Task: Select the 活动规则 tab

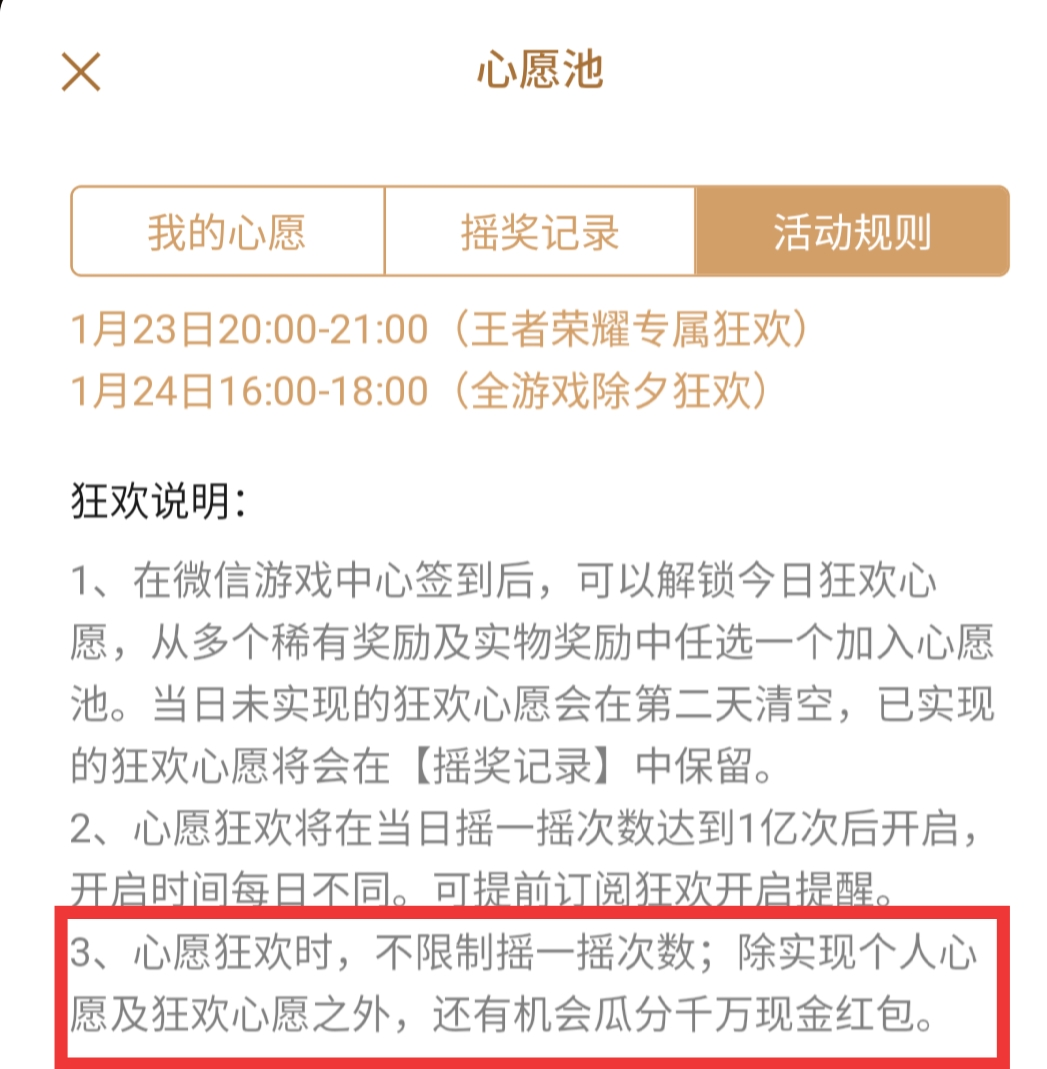Action: (x=852, y=231)
